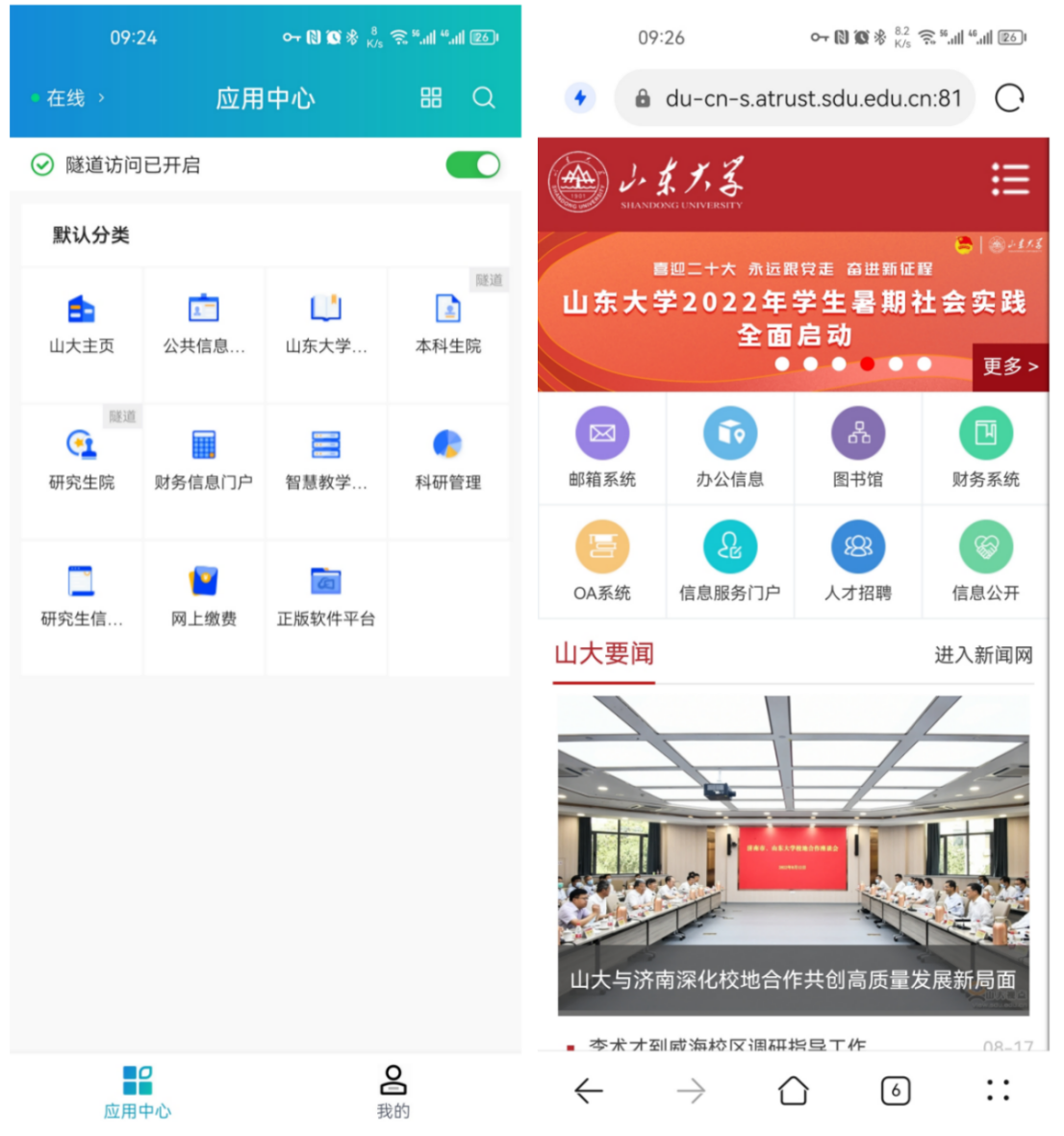Open 邮箱系统 on the website
Image resolution: width=1064 pixels, height=1136 pixels.
coord(602,448)
